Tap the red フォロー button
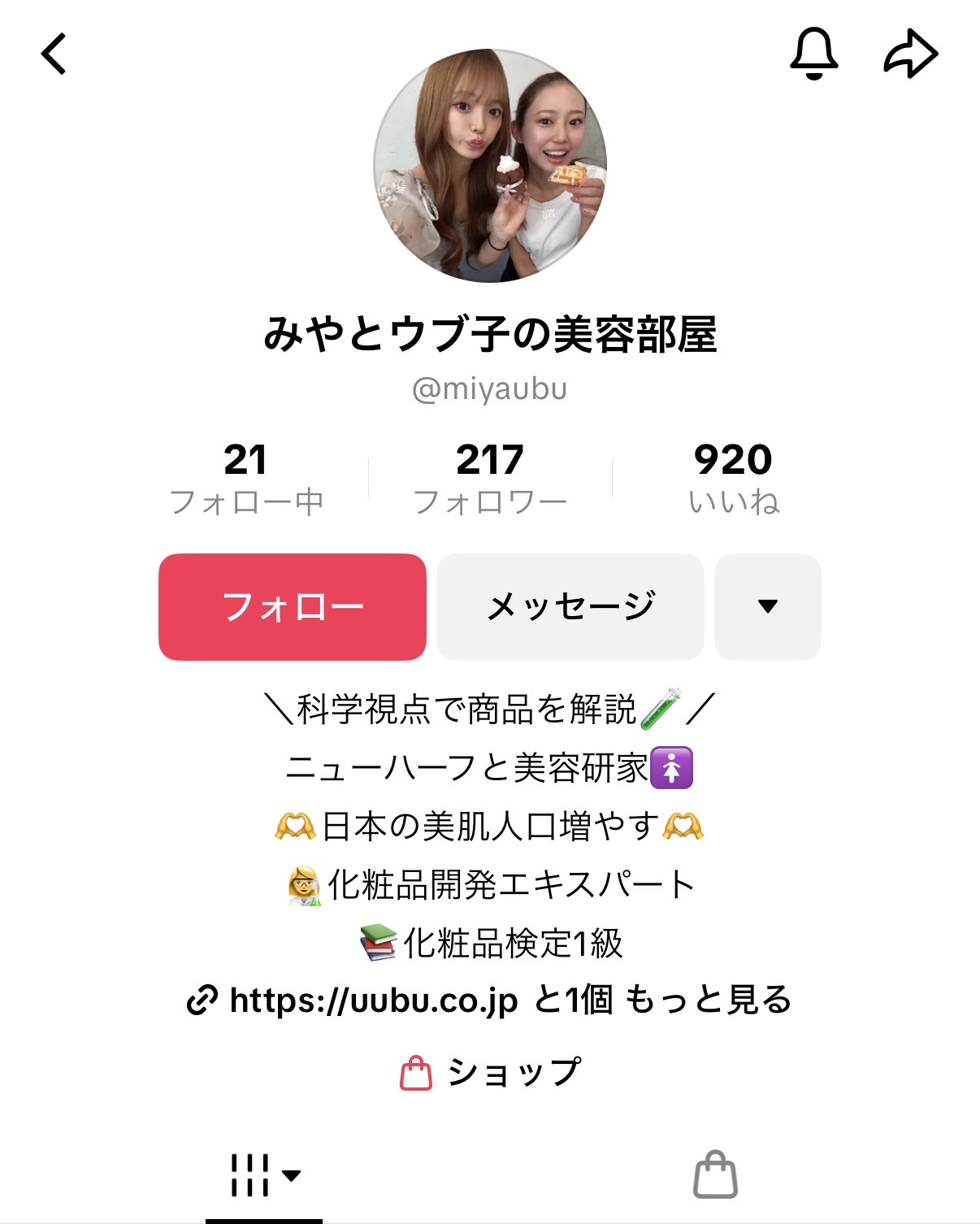Viewport: 980px width, 1224px height. point(293,607)
